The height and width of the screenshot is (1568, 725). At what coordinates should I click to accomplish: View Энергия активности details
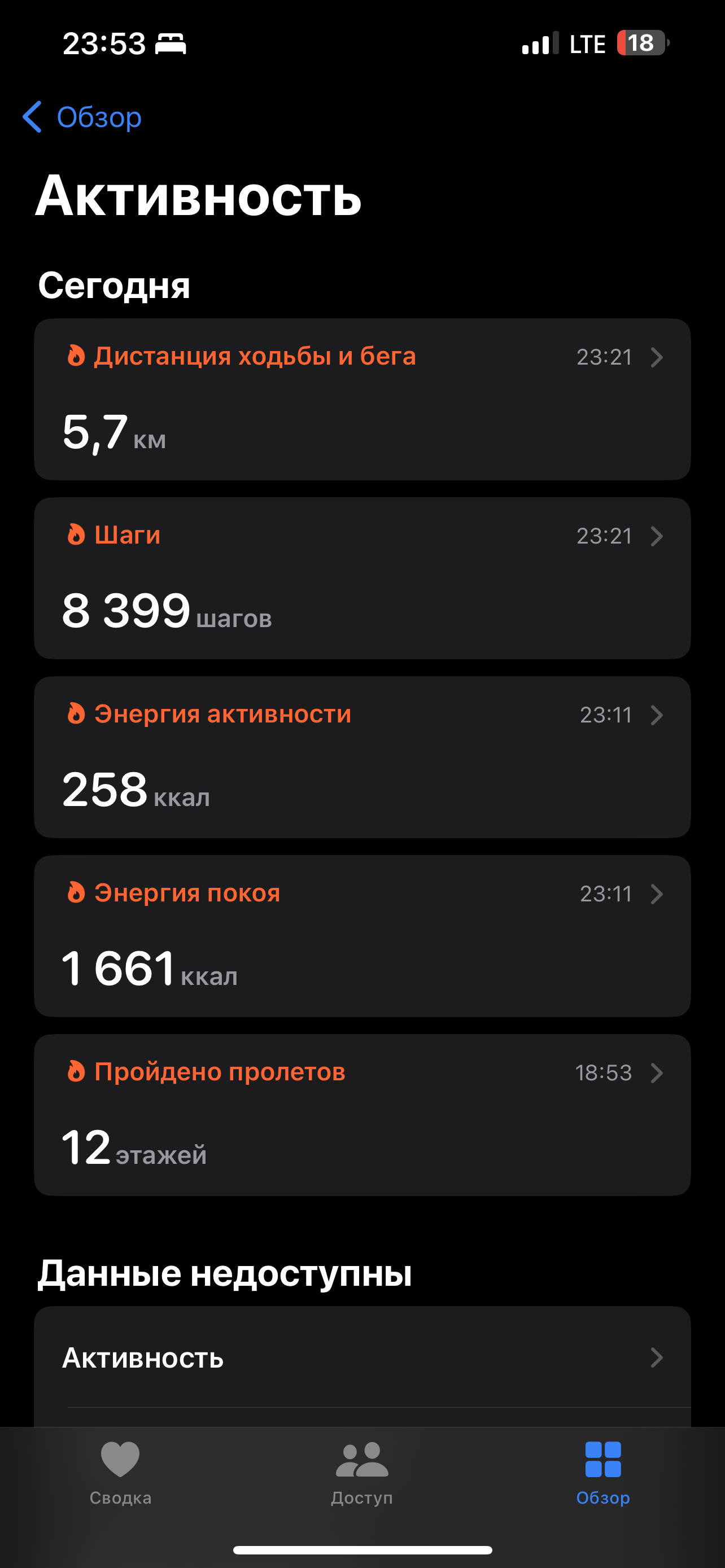[362, 757]
